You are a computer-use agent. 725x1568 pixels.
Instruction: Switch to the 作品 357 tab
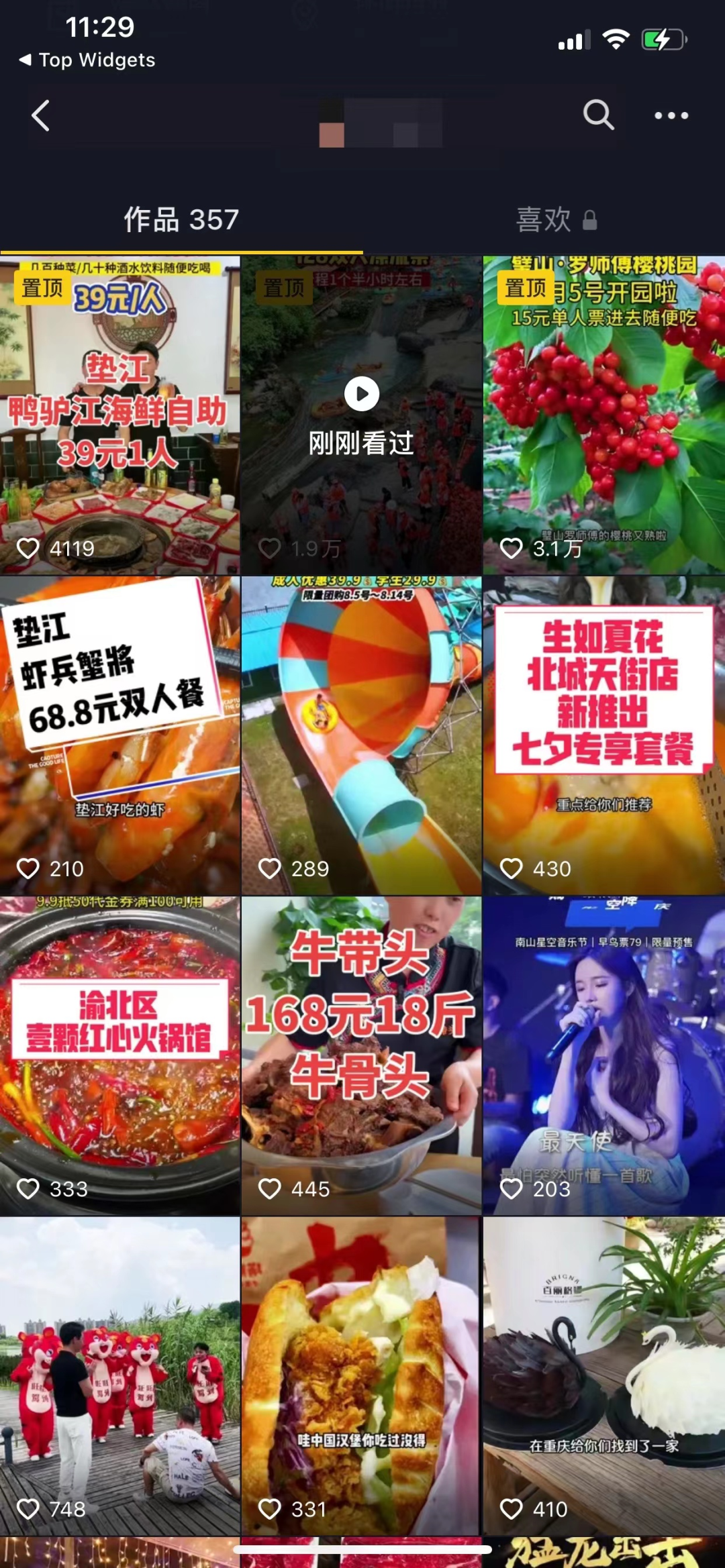pyautogui.click(x=181, y=220)
